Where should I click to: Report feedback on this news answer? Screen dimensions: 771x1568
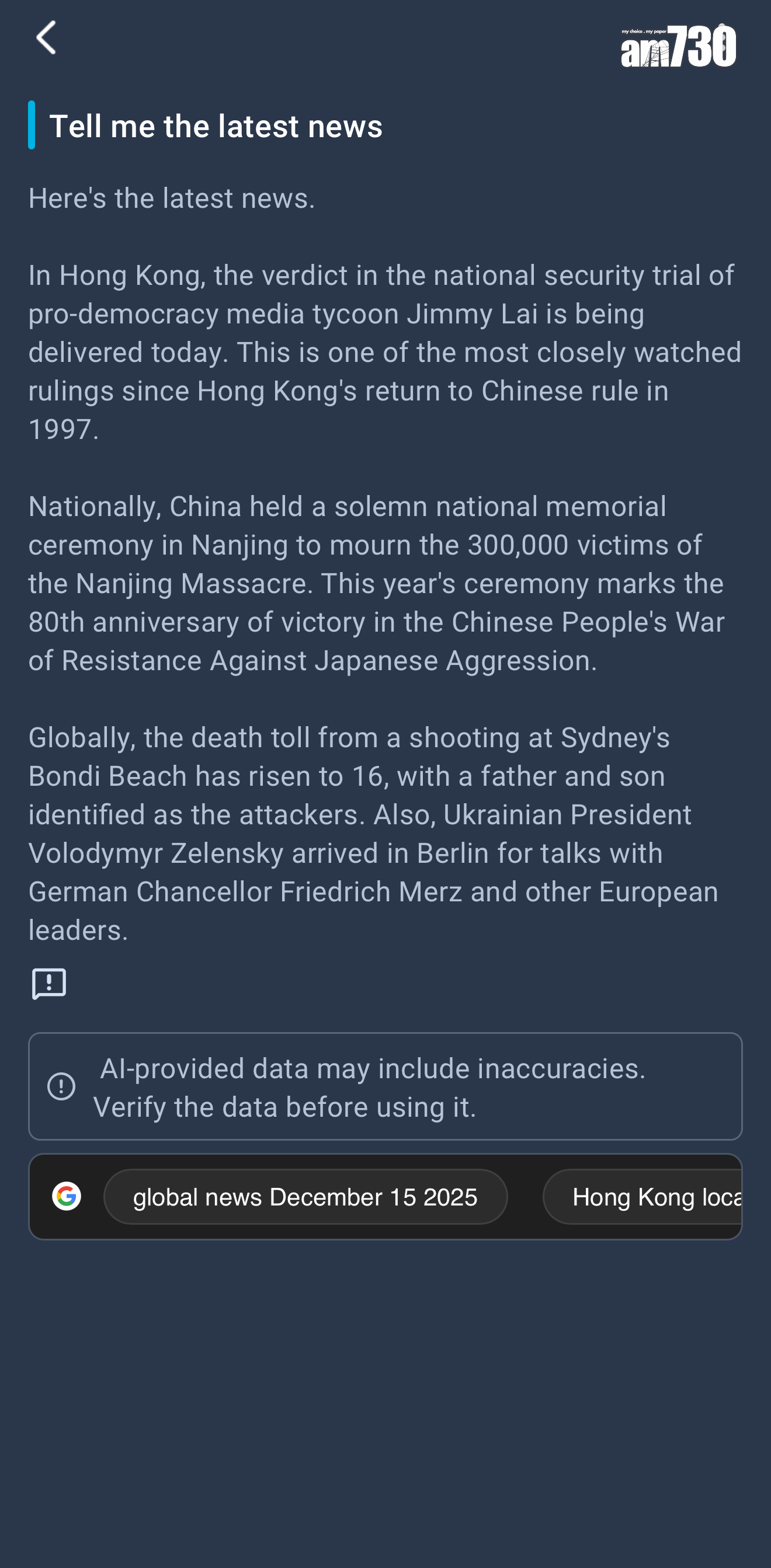[x=48, y=983]
